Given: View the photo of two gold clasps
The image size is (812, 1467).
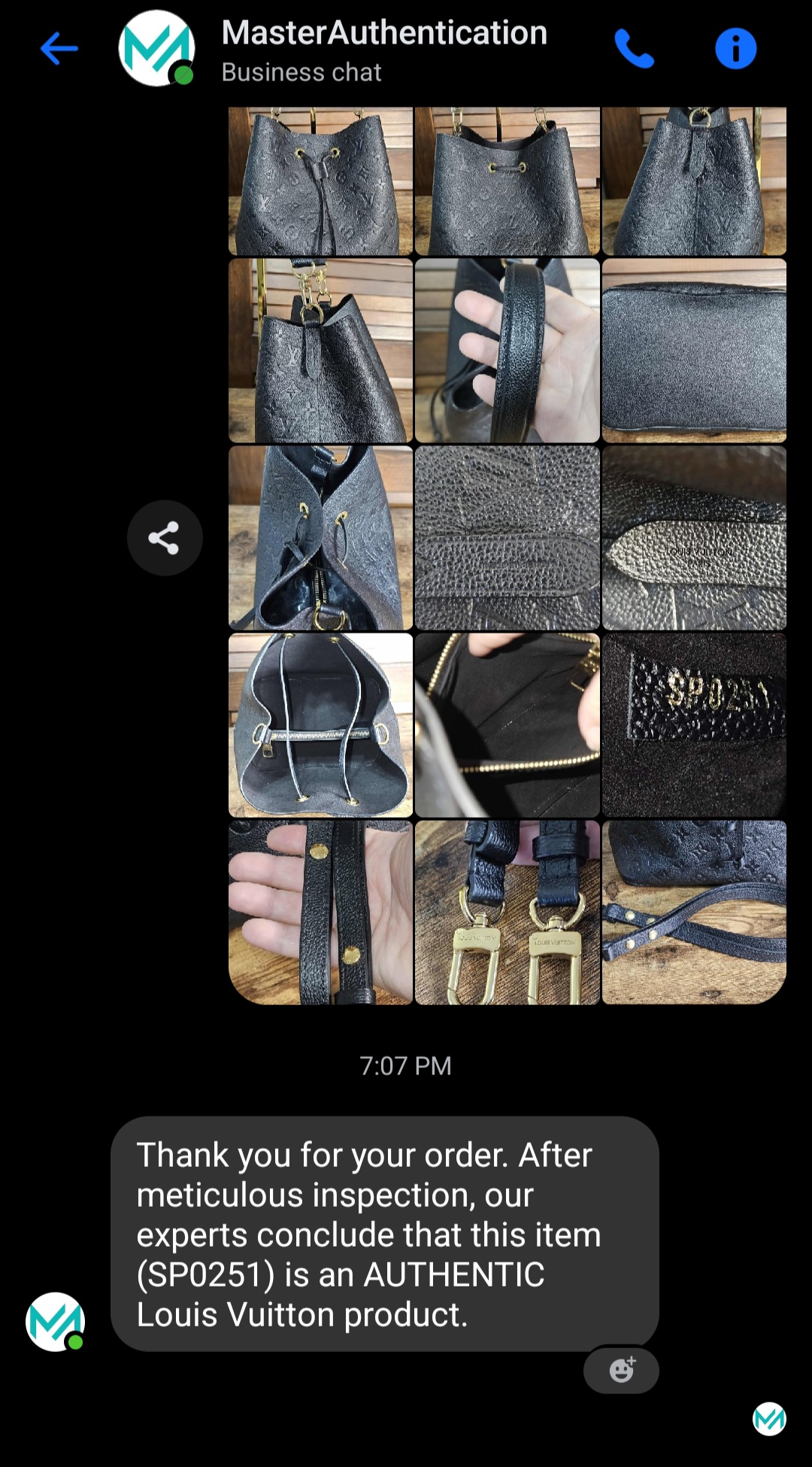Looking at the screenshot, I should coord(507,913).
